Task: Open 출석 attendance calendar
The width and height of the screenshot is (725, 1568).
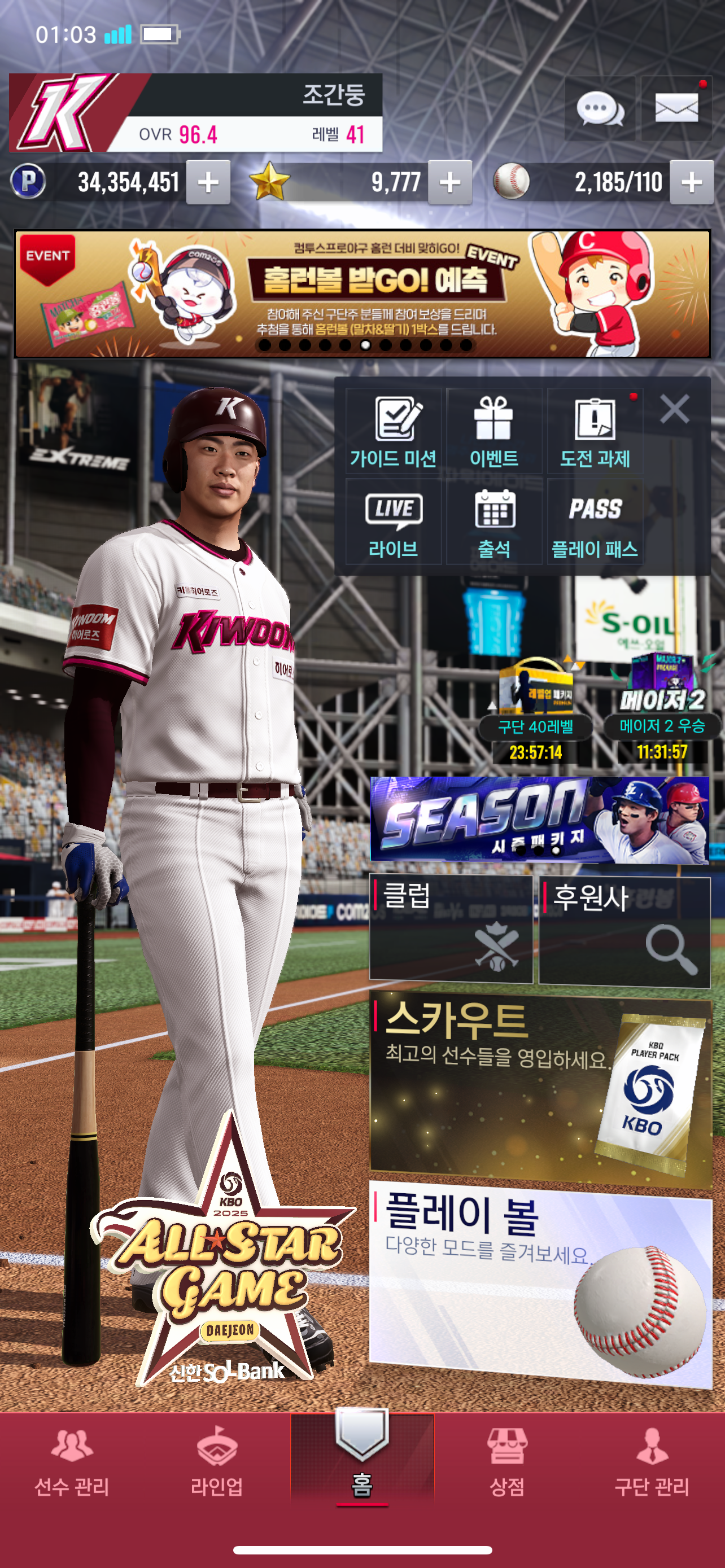Action: [x=493, y=522]
